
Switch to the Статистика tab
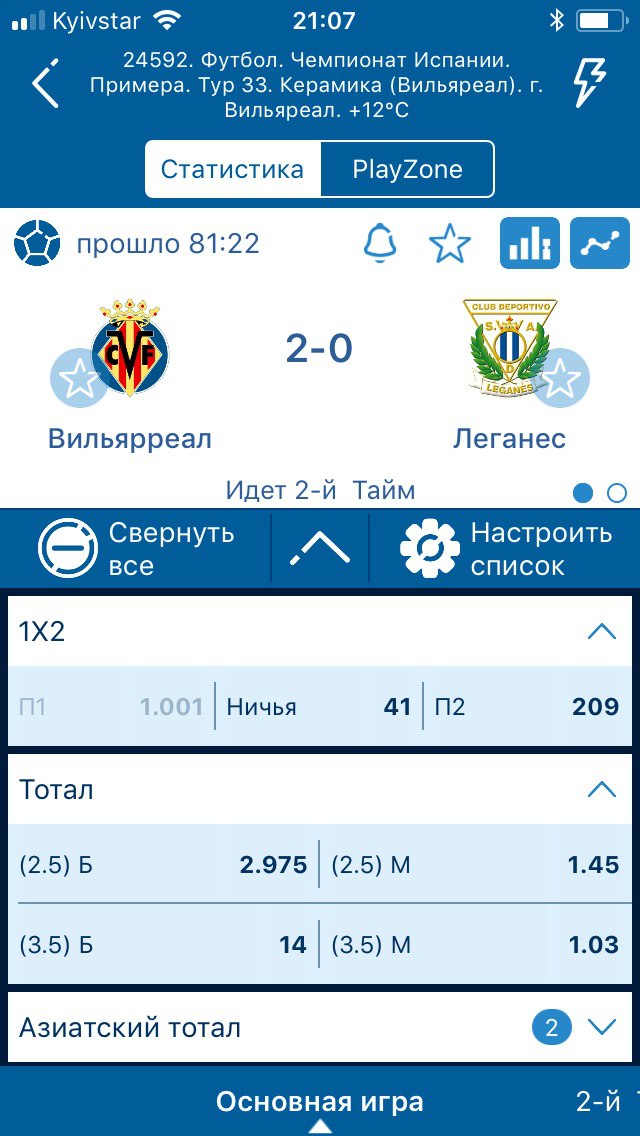pos(232,169)
